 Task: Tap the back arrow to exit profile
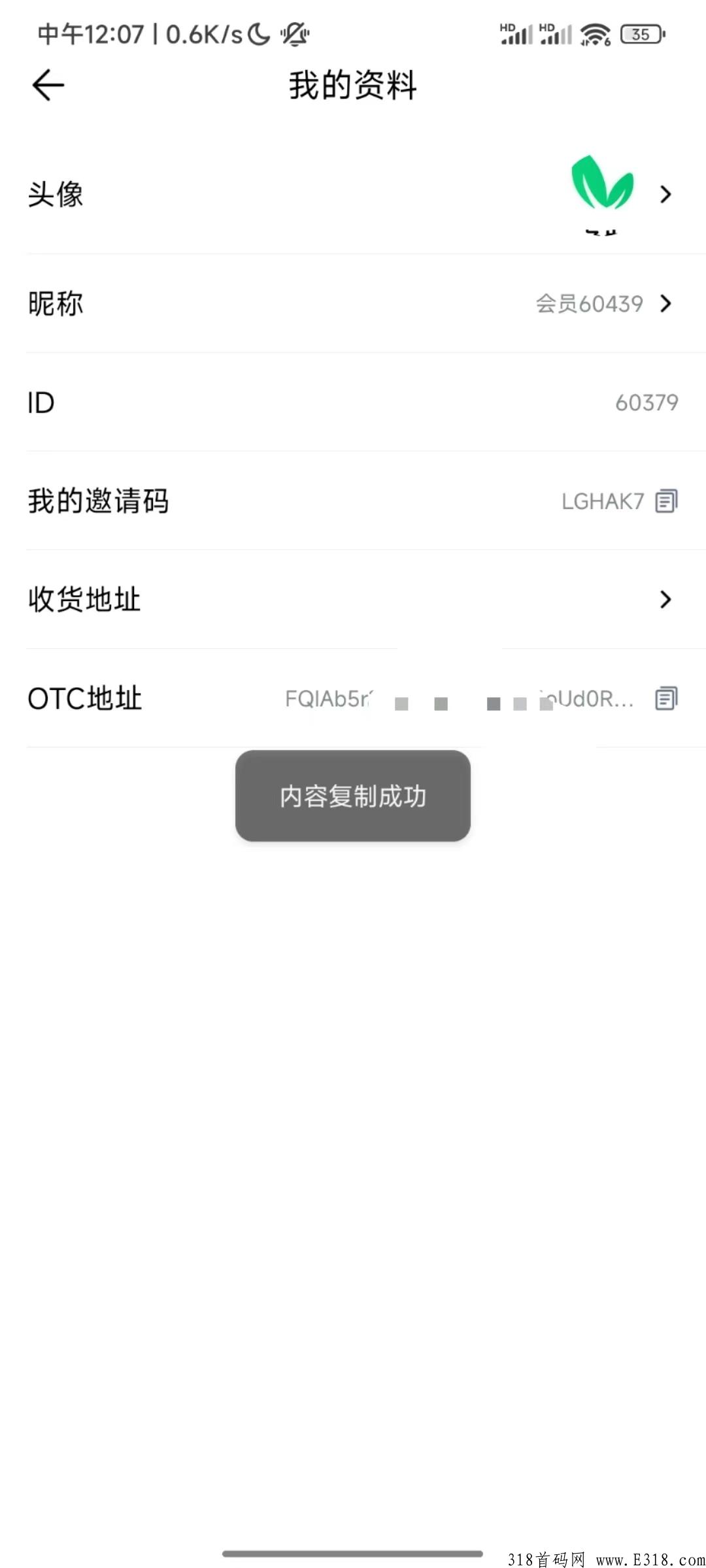pyautogui.click(x=46, y=85)
